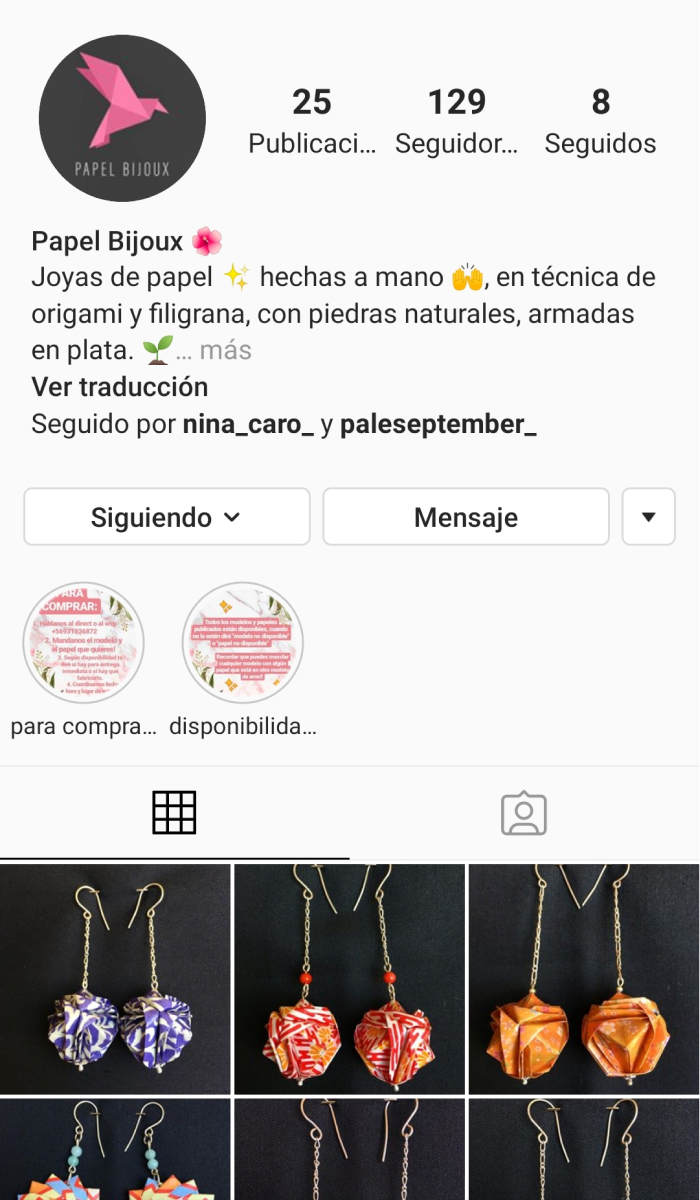The height and width of the screenshot is (1200, 700).
Task: Open the Siguiendo dropdown button
Action: 167,517
